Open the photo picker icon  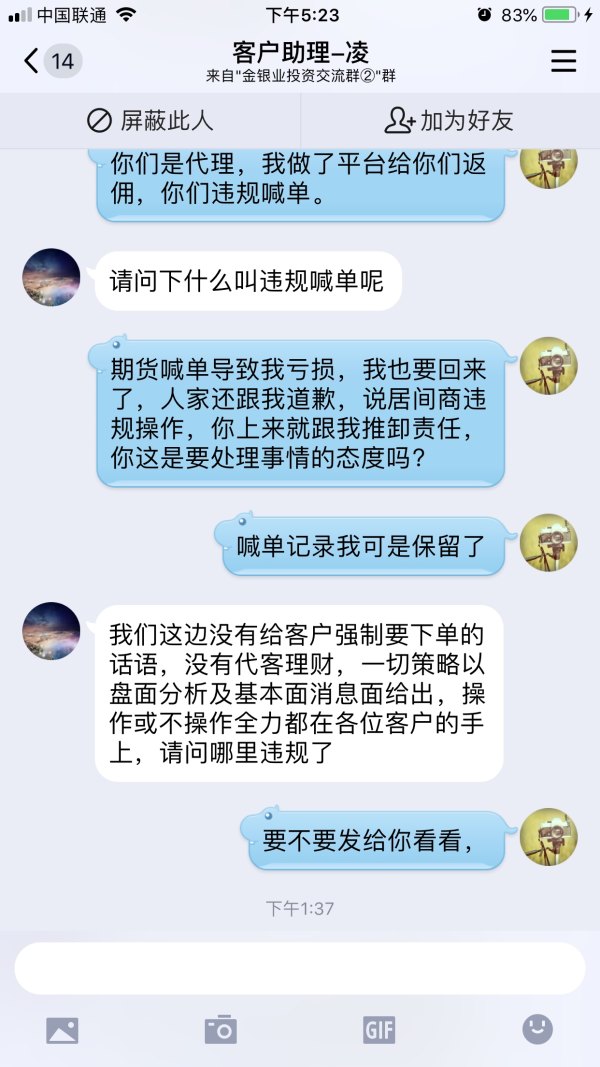click(x=62, y=1029)
